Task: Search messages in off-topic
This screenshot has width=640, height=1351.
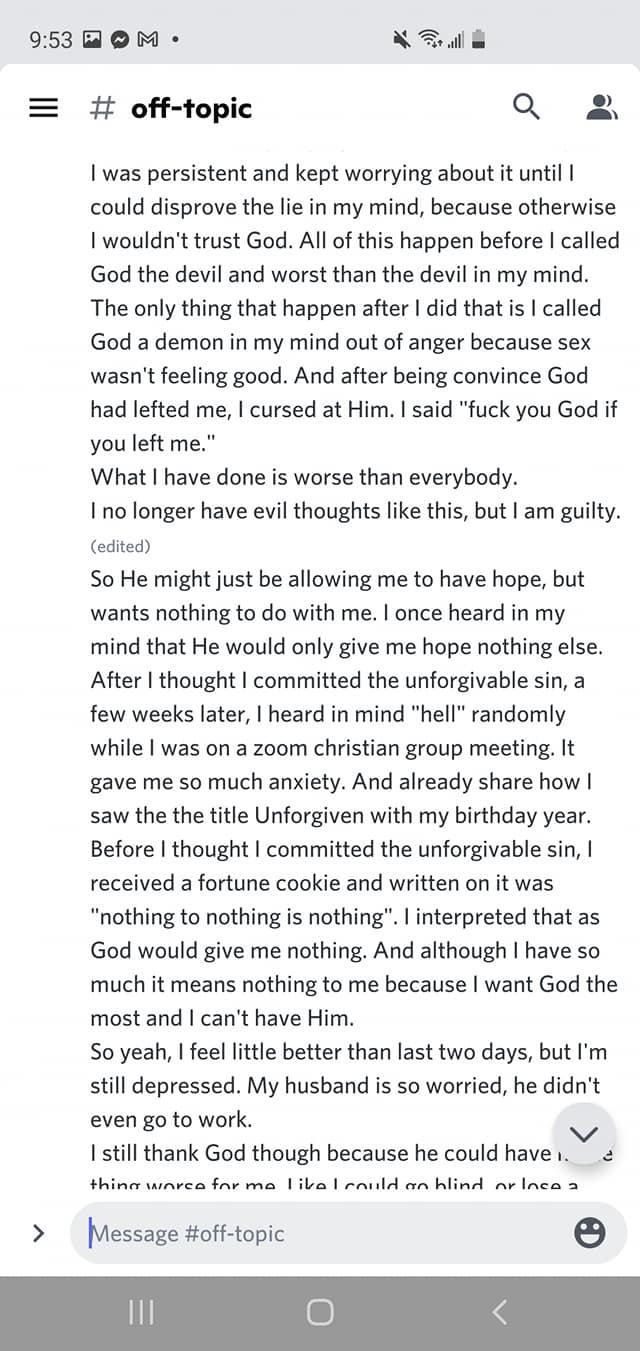Action: 526,107
